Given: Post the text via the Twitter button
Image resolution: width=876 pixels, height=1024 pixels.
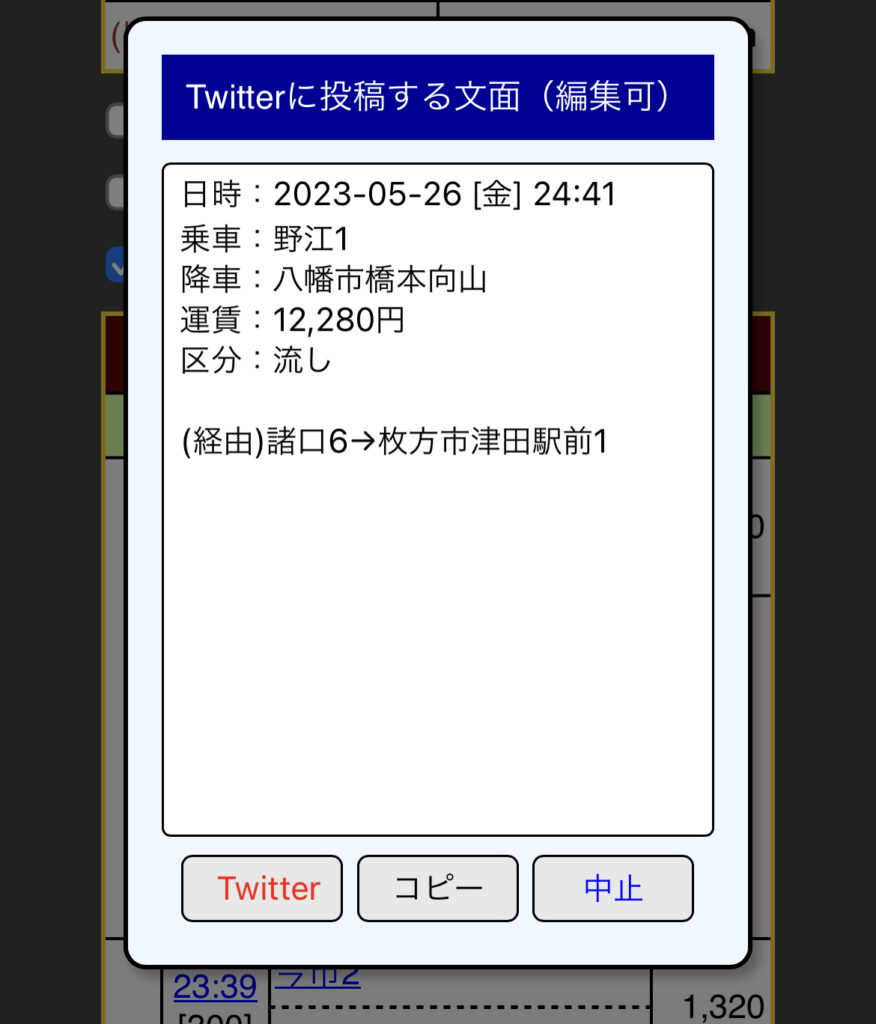Looking at the screenshot, I should [262, 888].
